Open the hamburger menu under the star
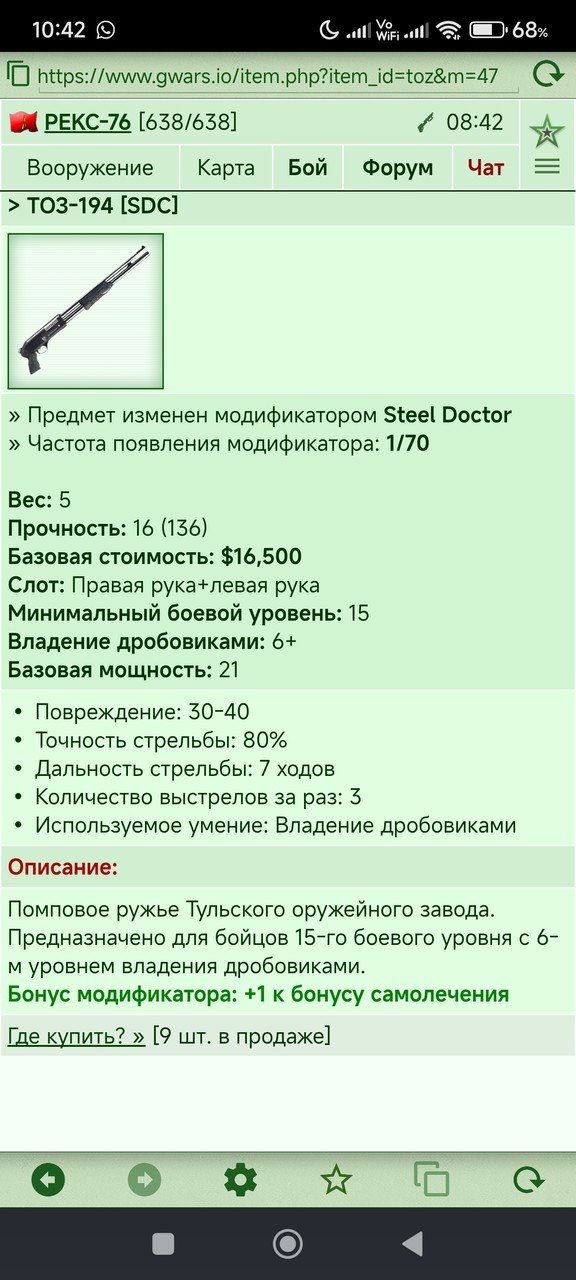The image size is (576, 1280). pos(547,167)
